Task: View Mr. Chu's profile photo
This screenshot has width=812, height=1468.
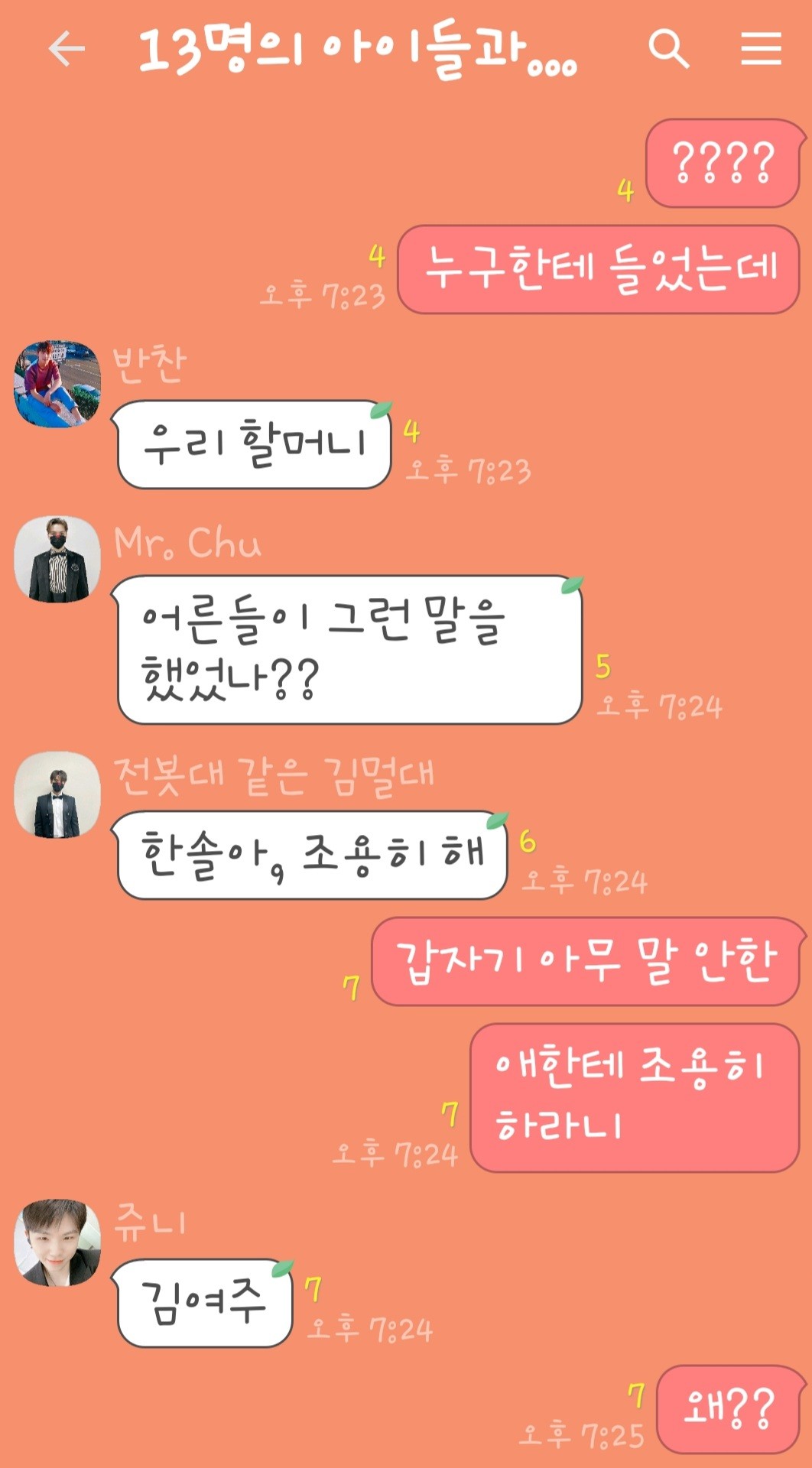Action: point(57,560)
